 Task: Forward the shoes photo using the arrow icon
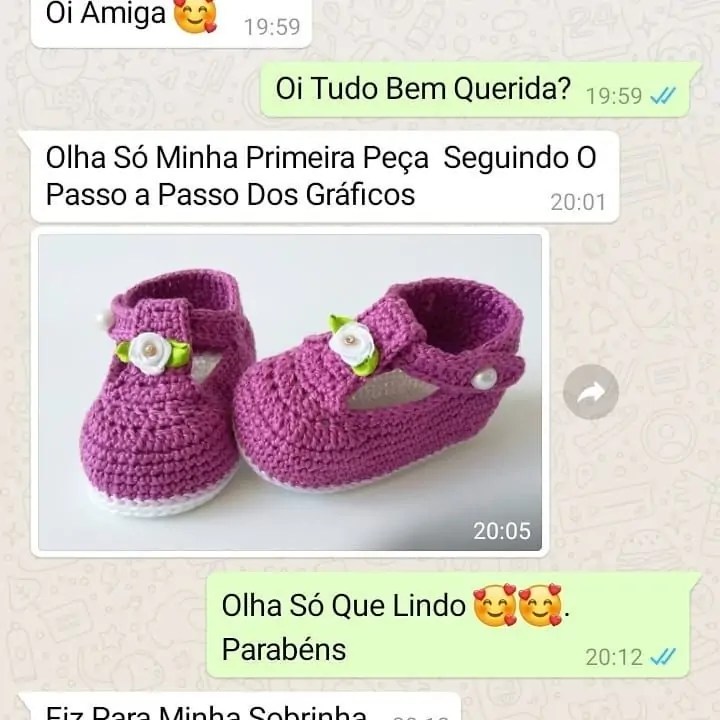pos(590,392)
